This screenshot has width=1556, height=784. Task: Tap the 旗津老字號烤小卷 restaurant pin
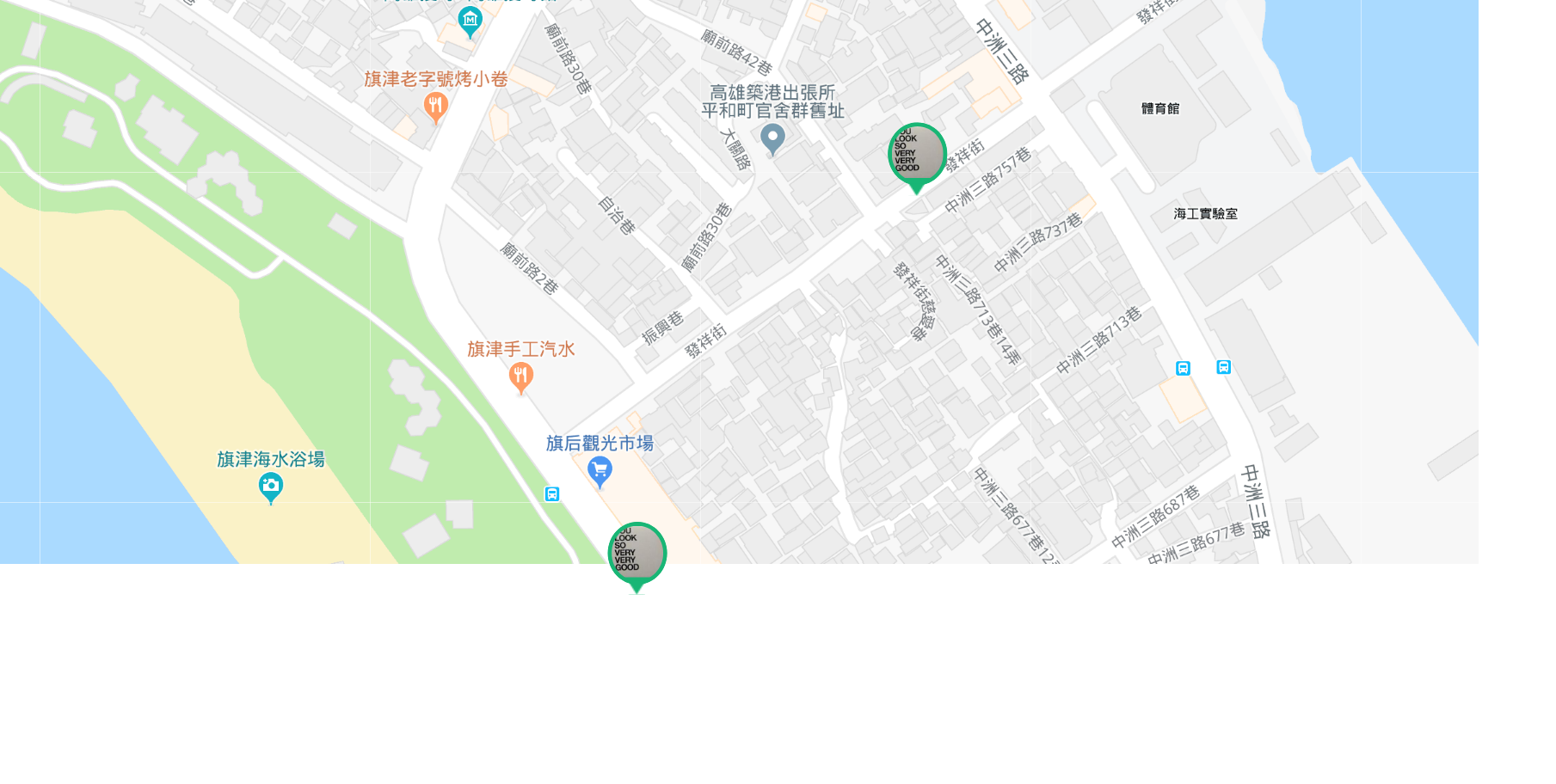coord(435,107)
